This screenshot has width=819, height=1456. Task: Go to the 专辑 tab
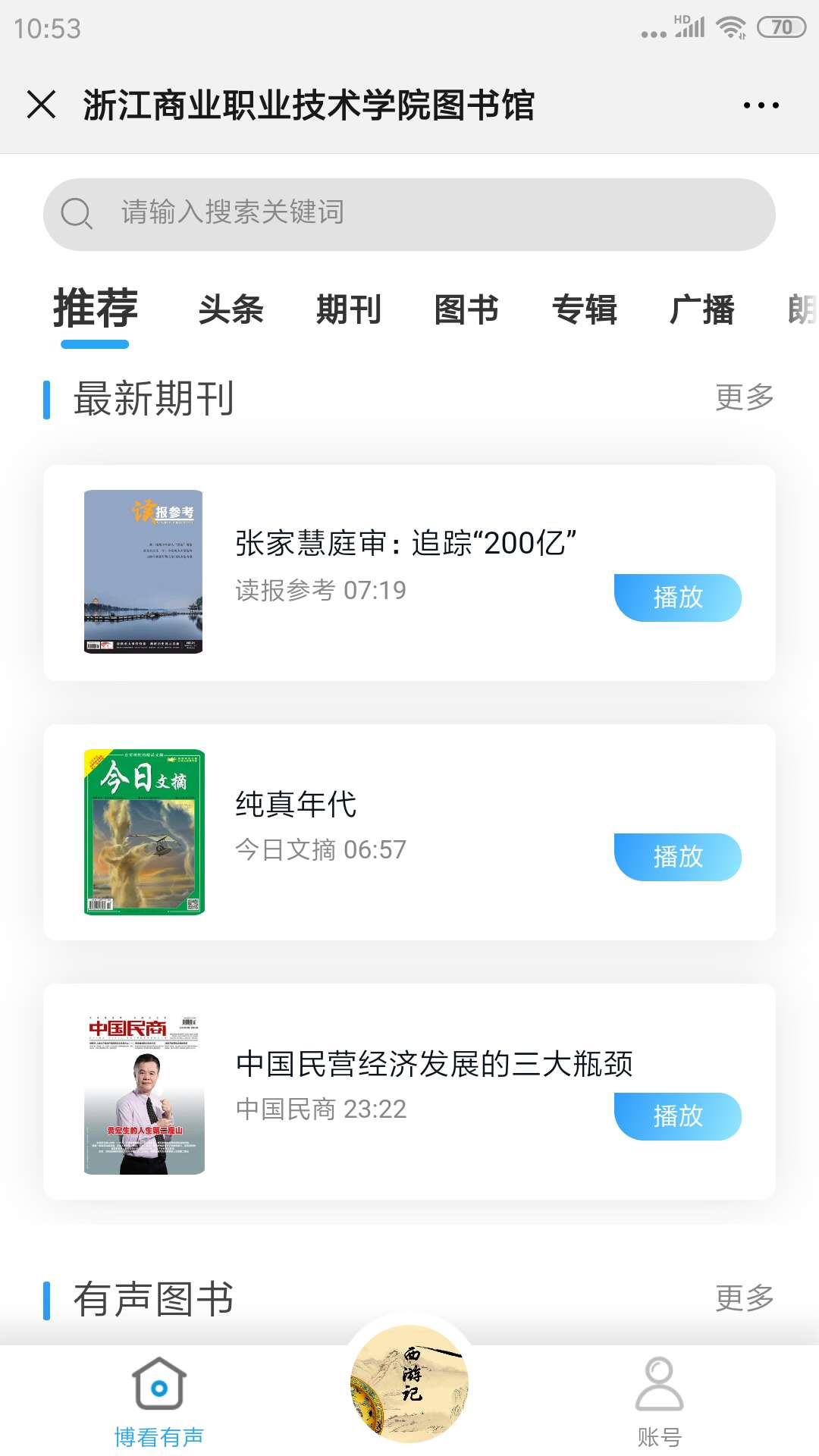(585, 310)
